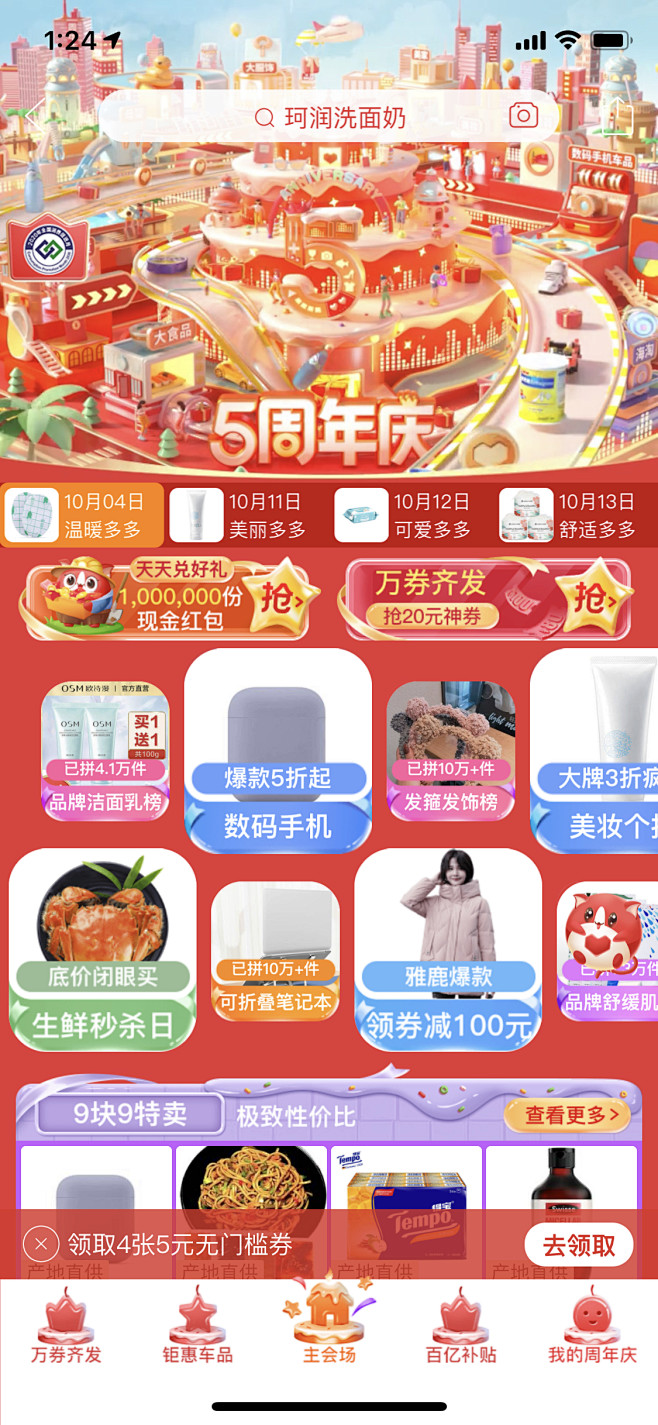
Task: Open 生鲜秒杀日 crab card
Action: tap(103, 948)
